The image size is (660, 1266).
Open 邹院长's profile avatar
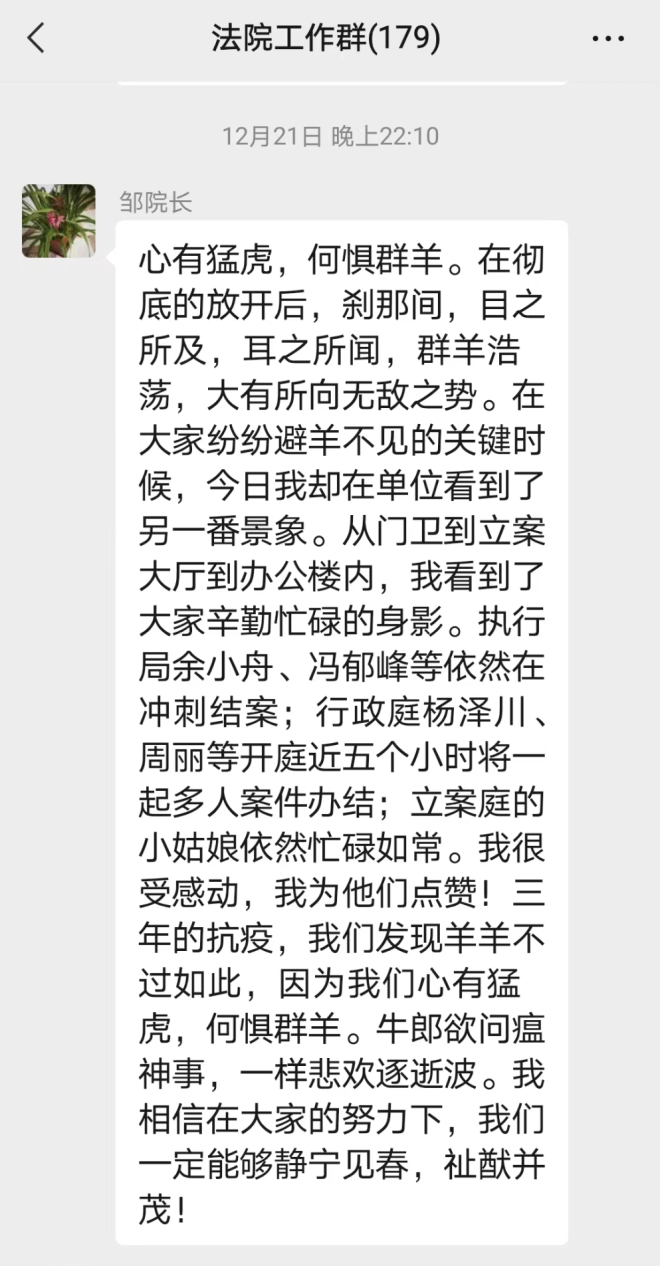59,221
